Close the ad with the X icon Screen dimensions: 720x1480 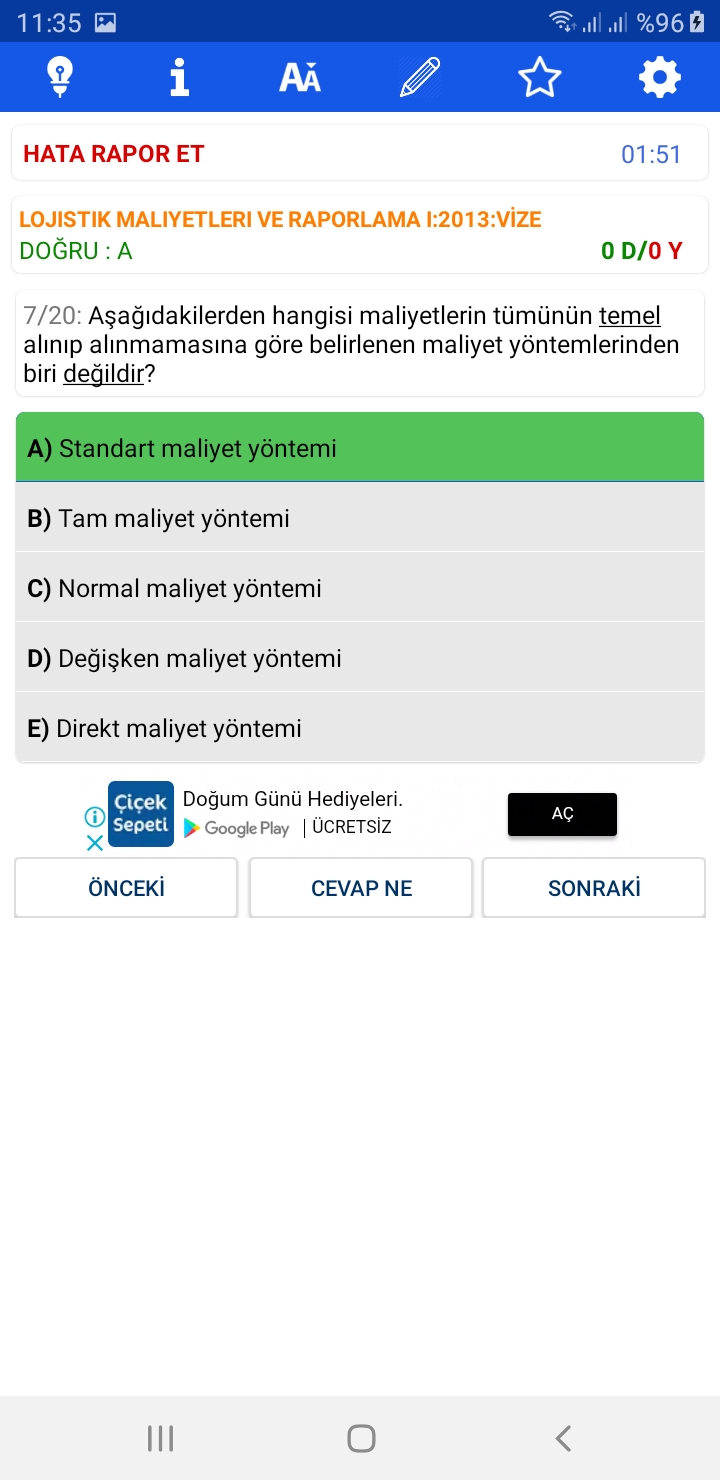[x=95, y=843]
